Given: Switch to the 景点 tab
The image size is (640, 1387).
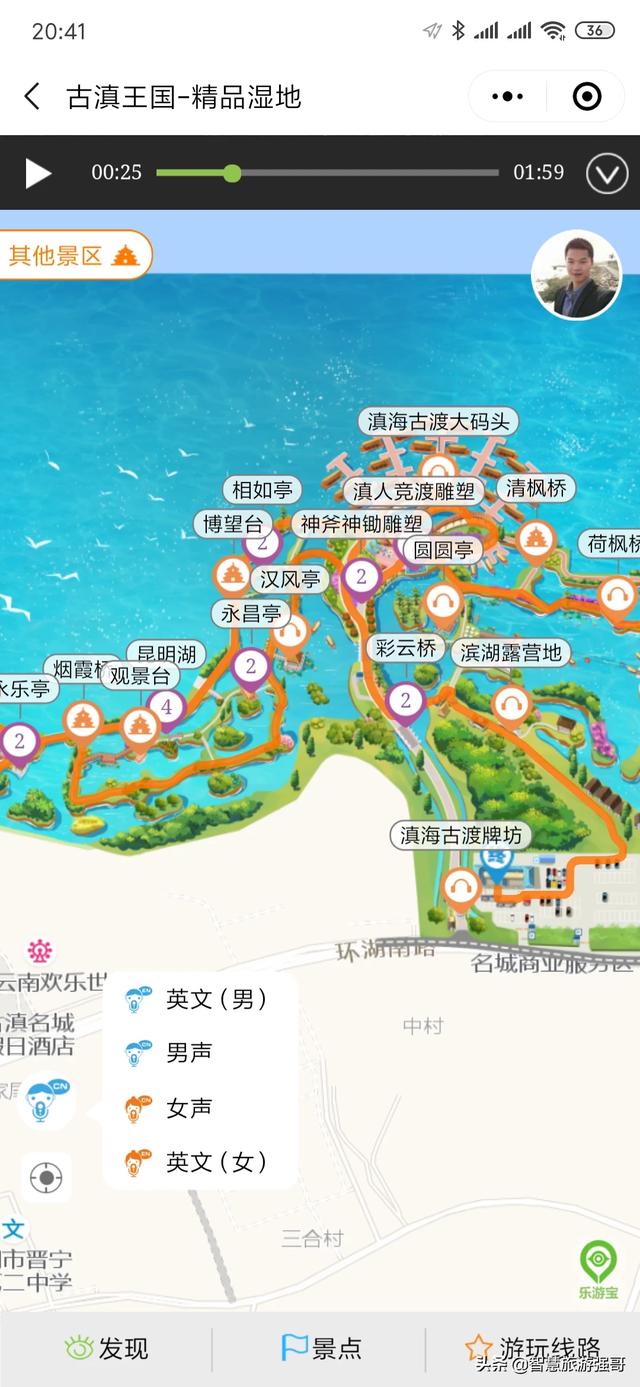Looking at the screenshot, I should click(321, 1348).
